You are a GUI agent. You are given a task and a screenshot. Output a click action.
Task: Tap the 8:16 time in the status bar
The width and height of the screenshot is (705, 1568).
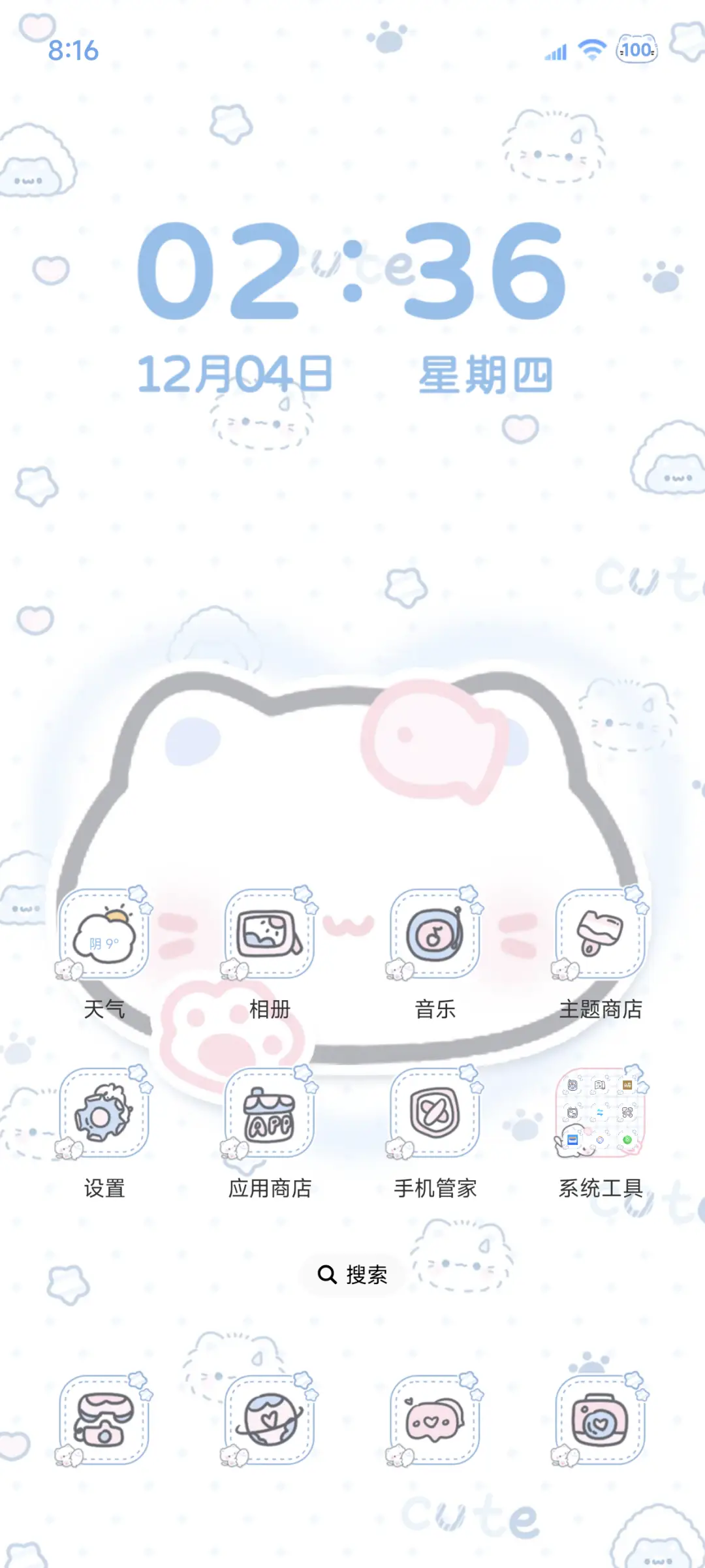72,50
